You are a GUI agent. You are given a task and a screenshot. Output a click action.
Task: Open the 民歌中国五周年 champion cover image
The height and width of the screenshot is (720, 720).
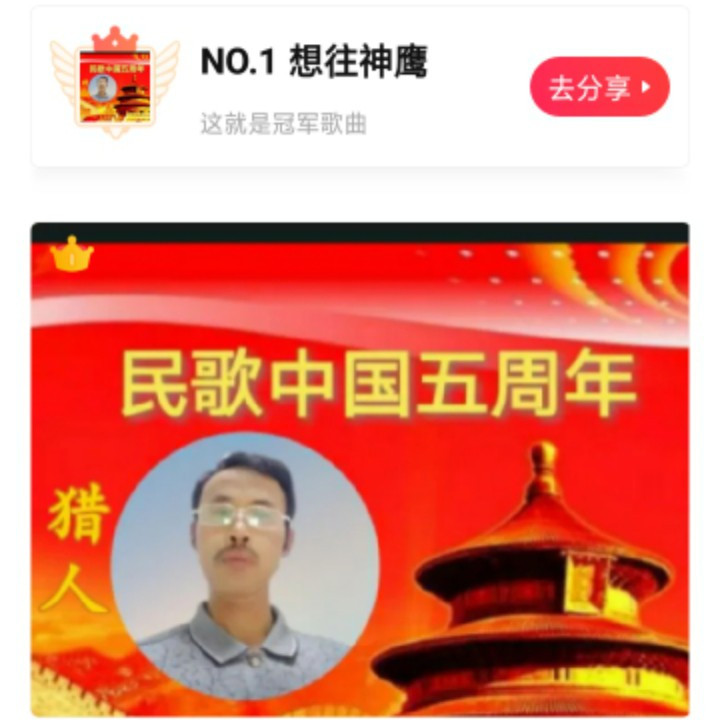coord(360,470)
